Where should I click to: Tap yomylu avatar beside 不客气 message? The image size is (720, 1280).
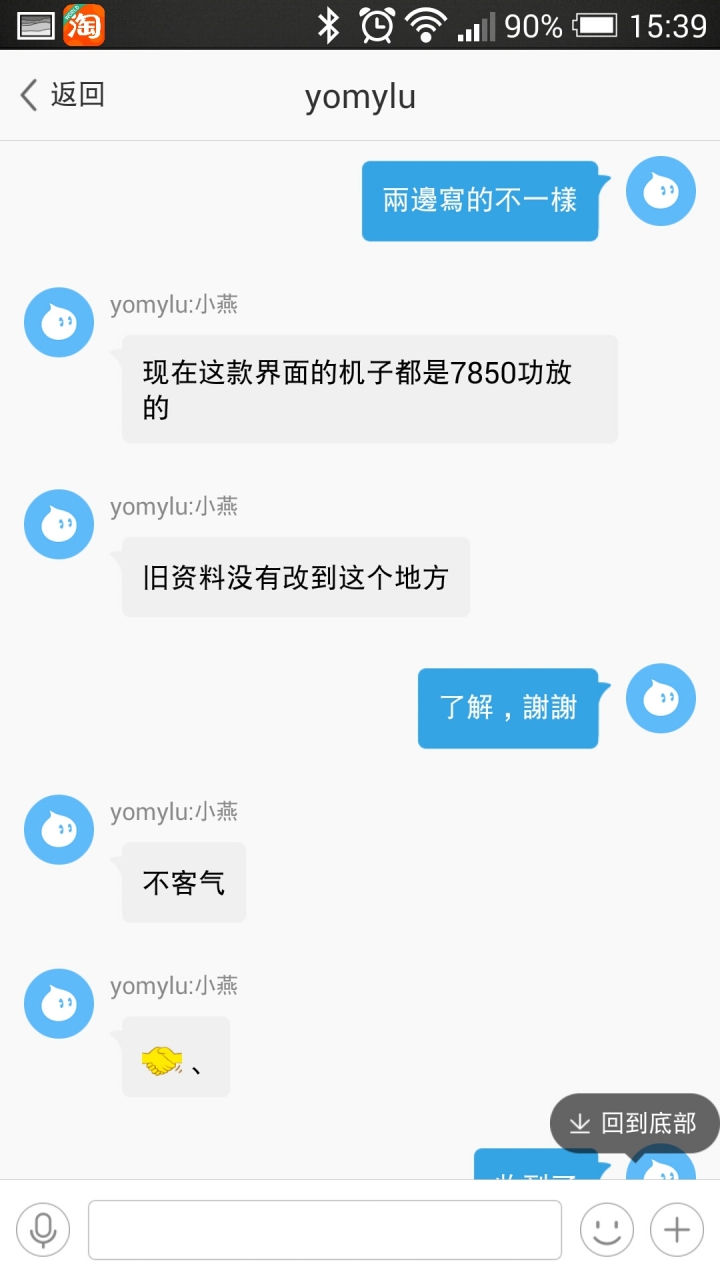click(59, 829)
